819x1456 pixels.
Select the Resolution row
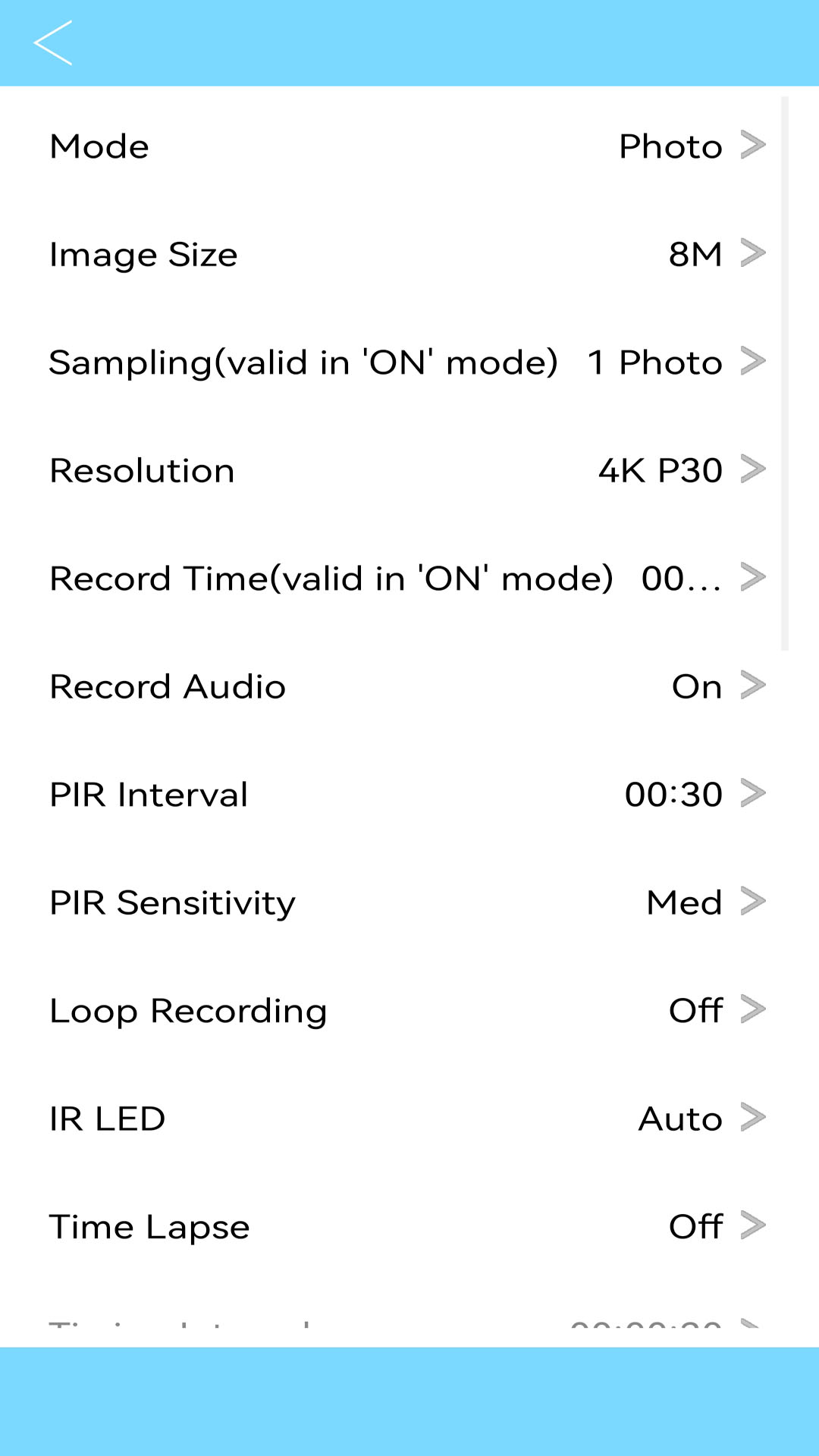point(408,470)
